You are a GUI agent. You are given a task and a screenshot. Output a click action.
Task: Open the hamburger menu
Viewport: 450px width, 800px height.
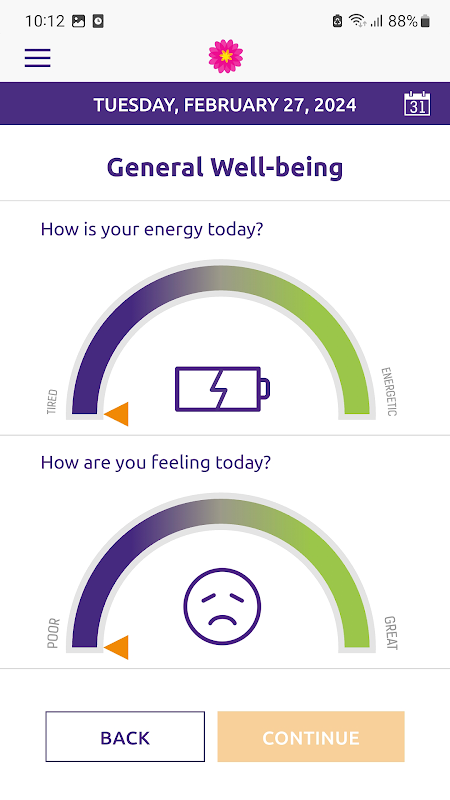point(38,58)
